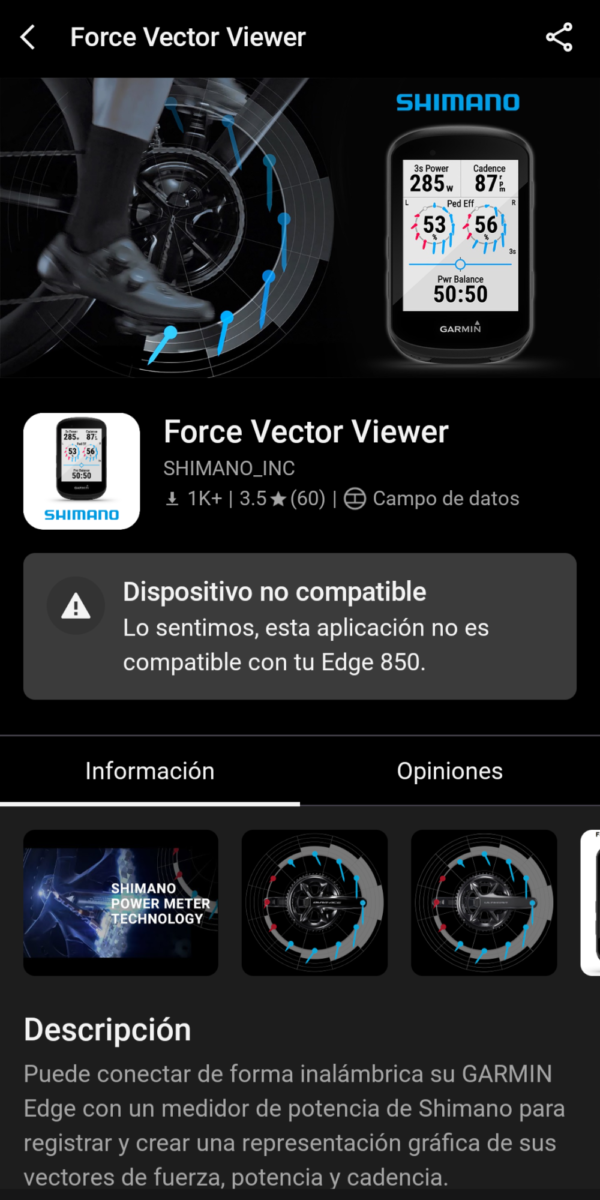Screen dimensions: 600x1200
Task: Select the Información tab
Action: pyautogui.click(x=150, y=771)
